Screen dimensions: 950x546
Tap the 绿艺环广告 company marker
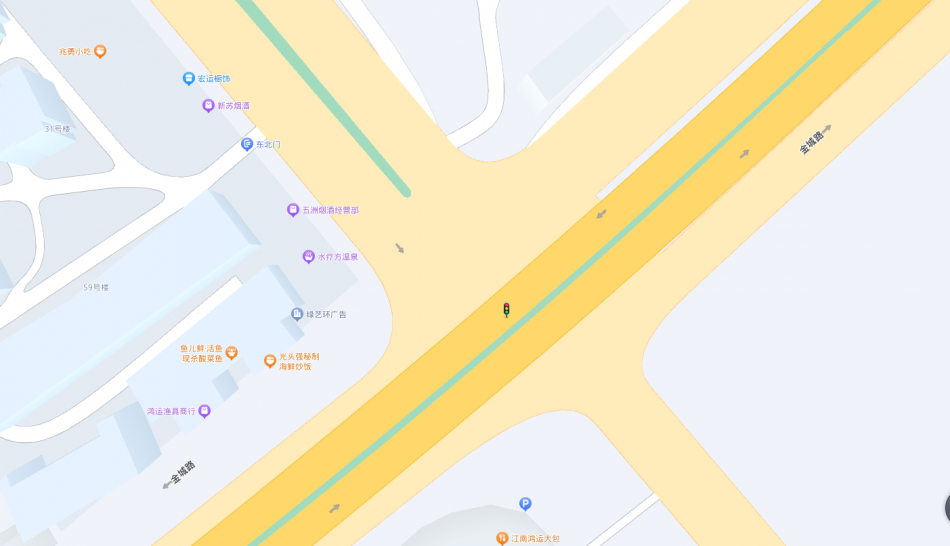pos(297,314)
